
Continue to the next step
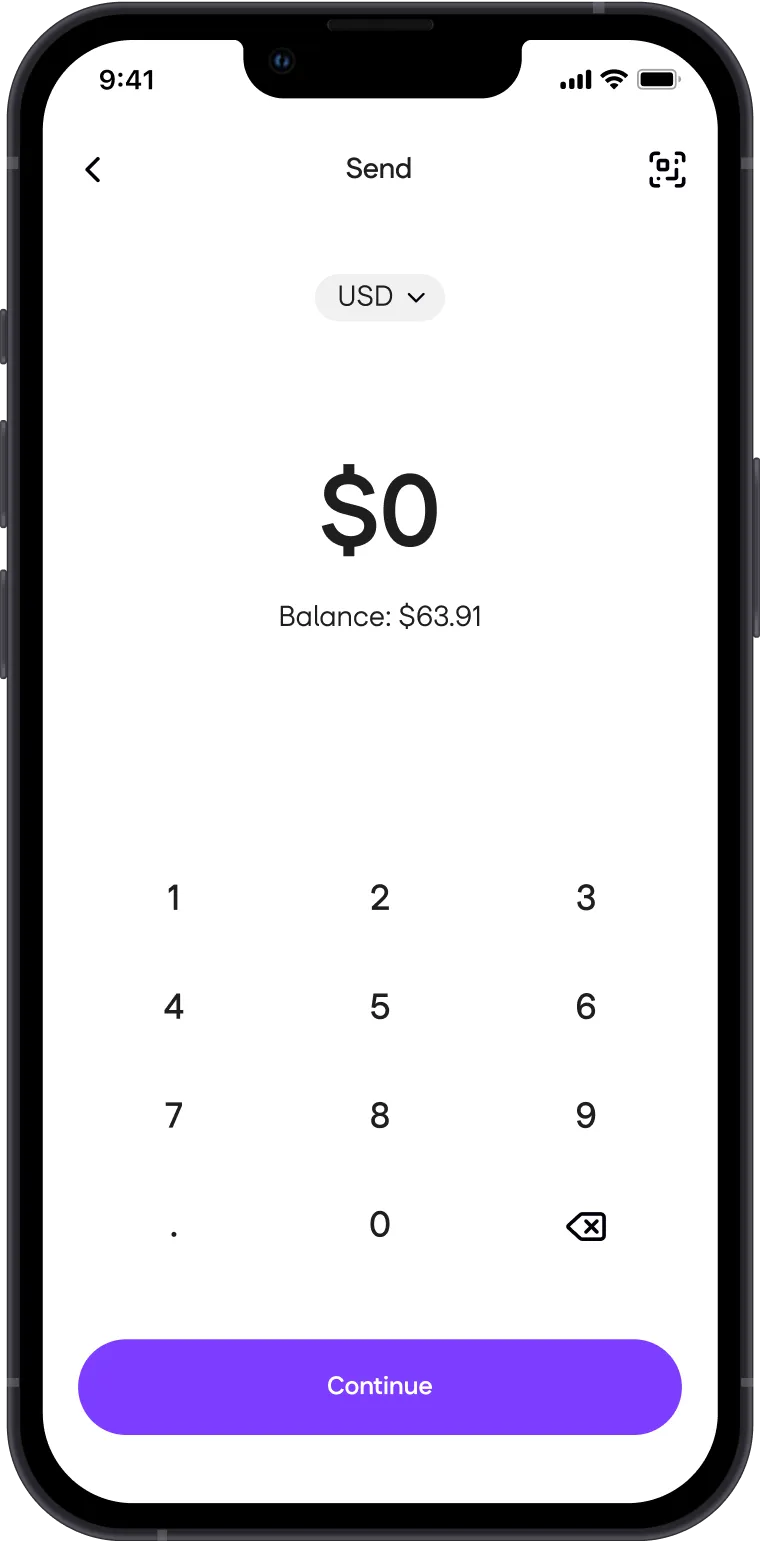coord(380,1386)
